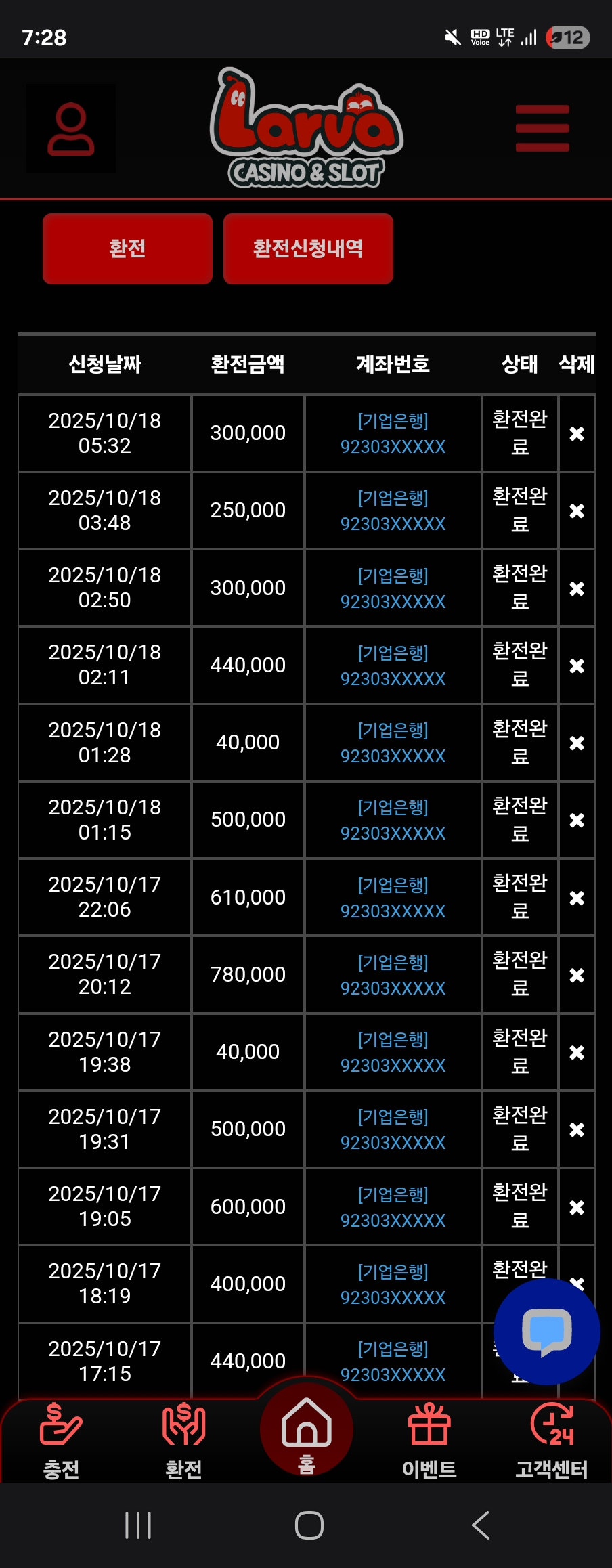This screenshot has width=612, height=1568.
Task: Go to the 홈 tab
Action: click(x=307, y=1430)
